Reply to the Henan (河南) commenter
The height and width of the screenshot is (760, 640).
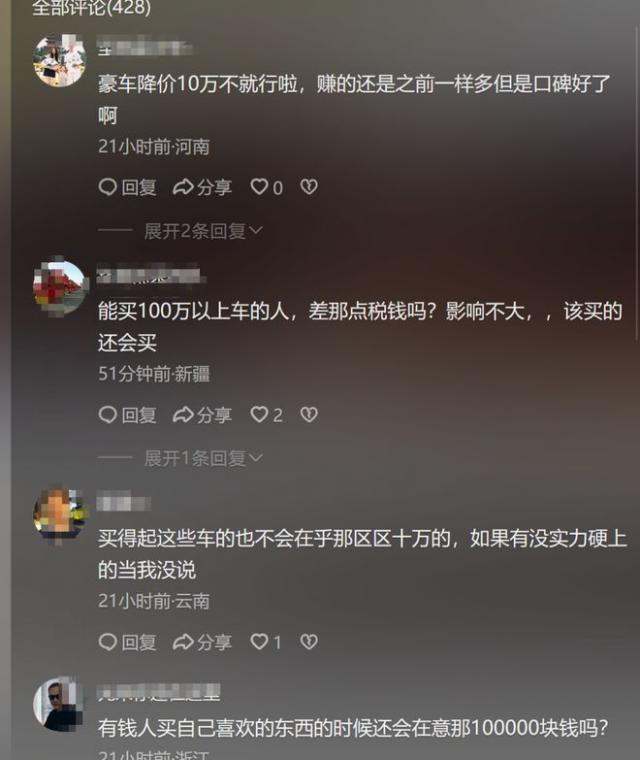point(127,187)
